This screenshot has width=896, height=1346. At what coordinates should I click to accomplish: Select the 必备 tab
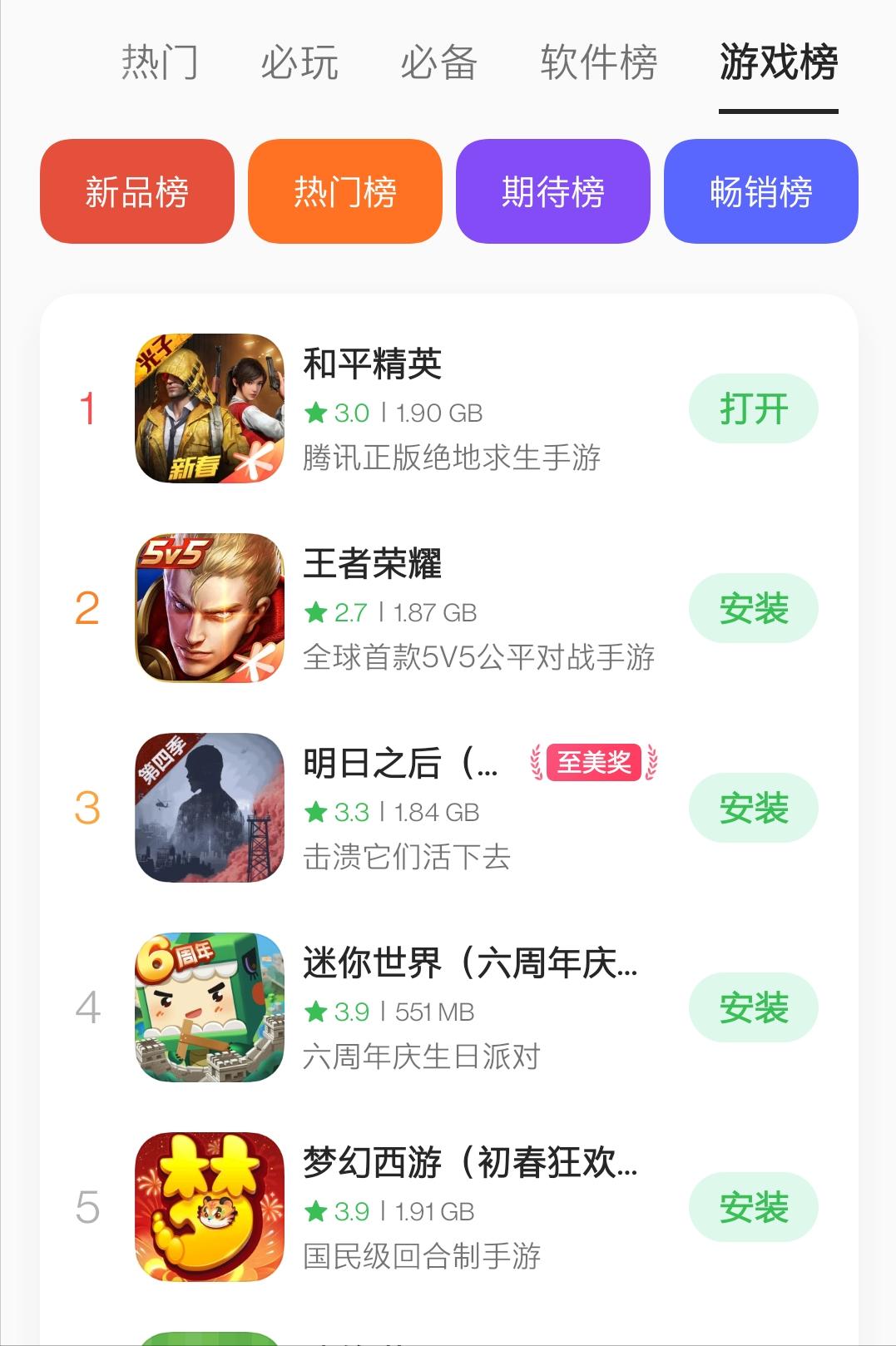point(438,63)
